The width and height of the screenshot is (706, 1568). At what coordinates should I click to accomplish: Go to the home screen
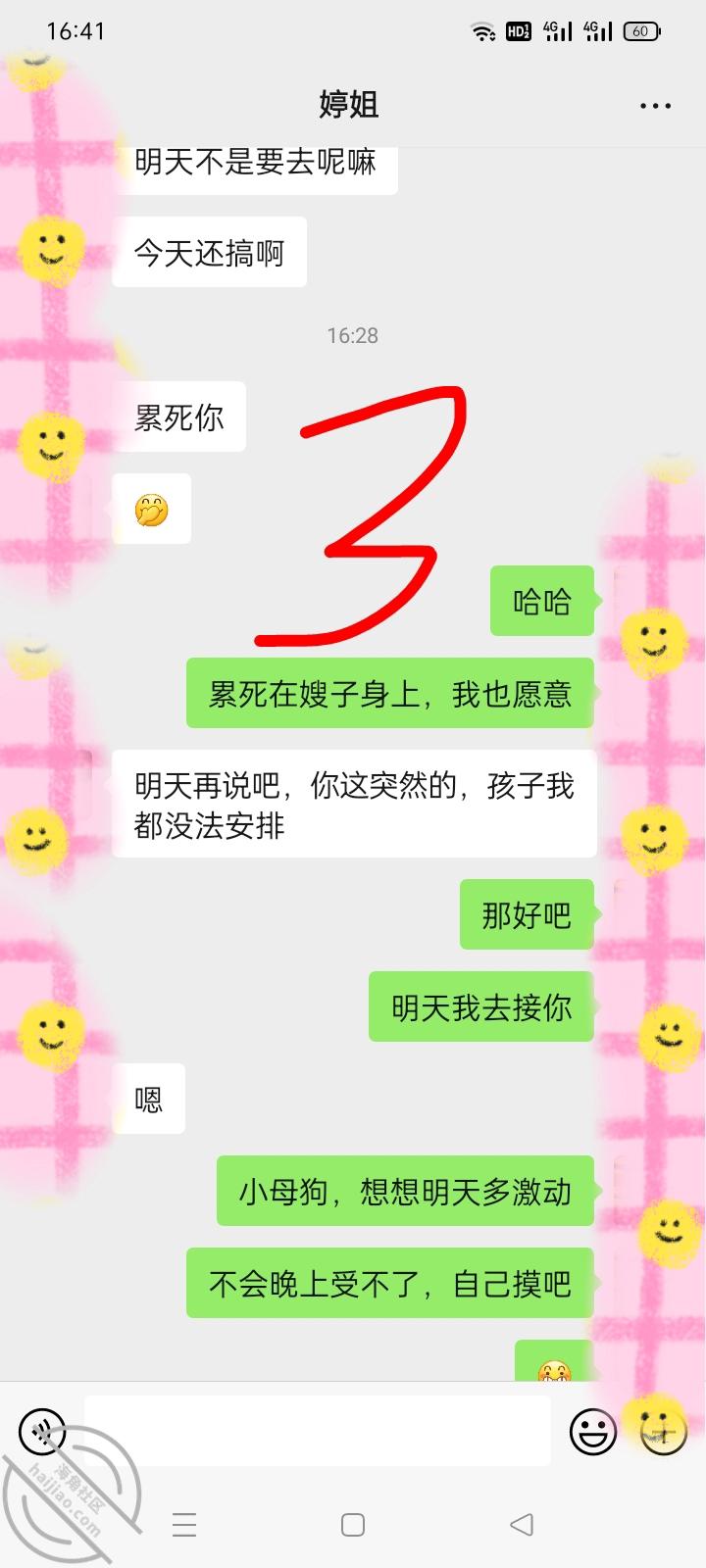point(353,1524)
